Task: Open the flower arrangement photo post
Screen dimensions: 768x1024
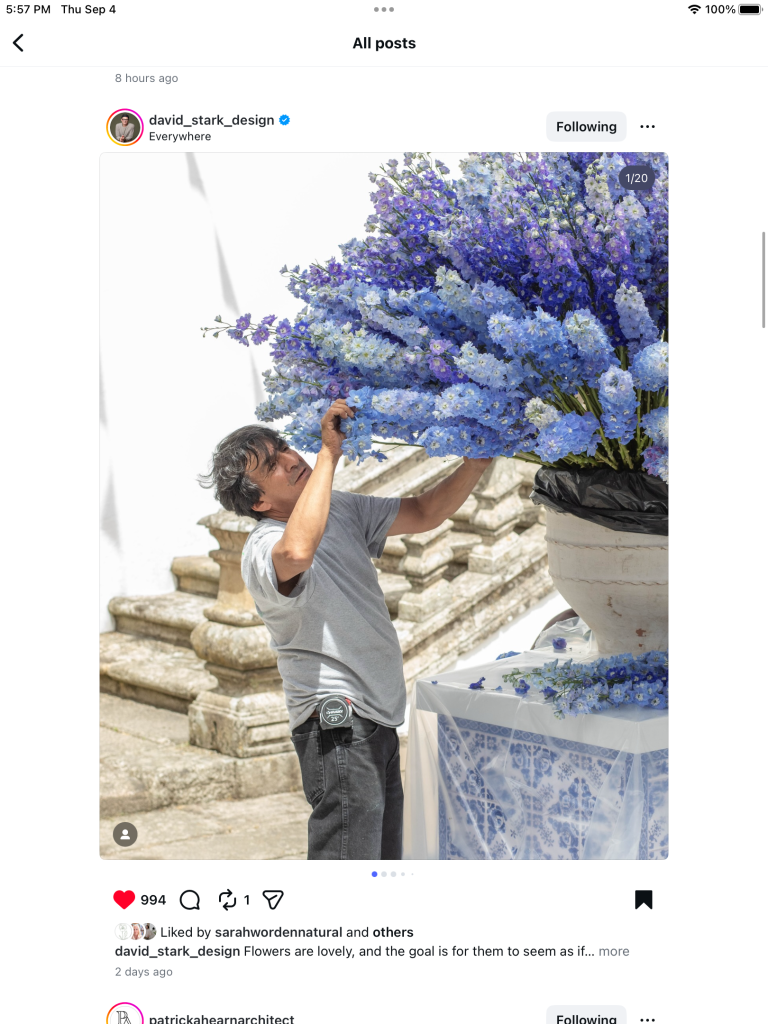Action: tap(384, 505)
